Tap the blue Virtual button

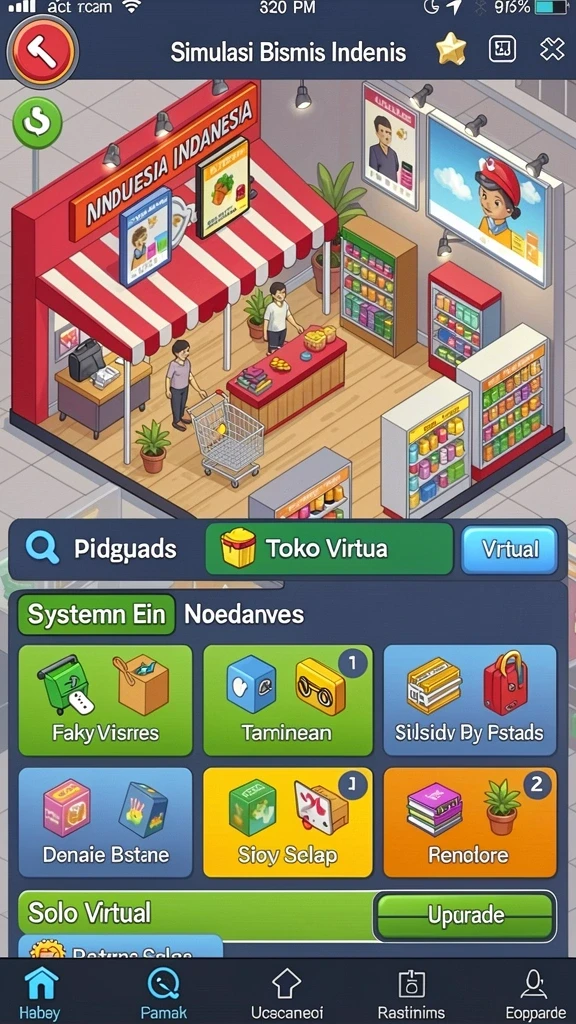pyautogui.click(x=510, y=549)
